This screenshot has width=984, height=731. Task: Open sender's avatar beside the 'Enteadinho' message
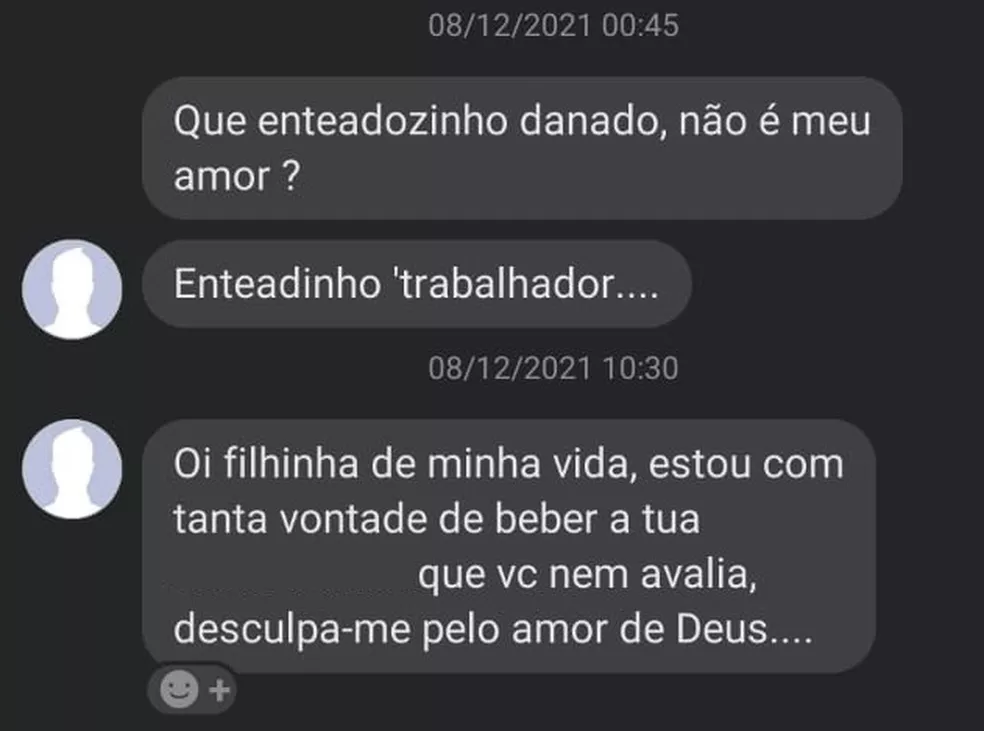[x=72, y=288]
